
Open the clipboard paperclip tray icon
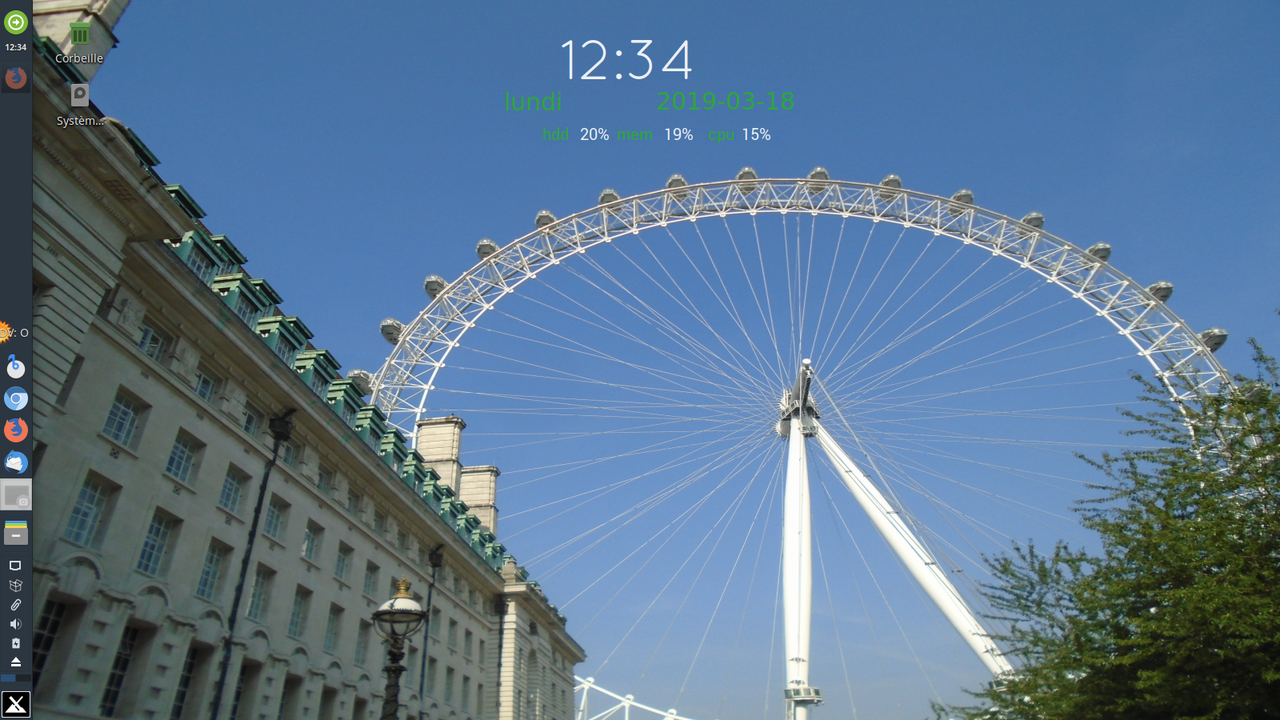tap(15, 605)
